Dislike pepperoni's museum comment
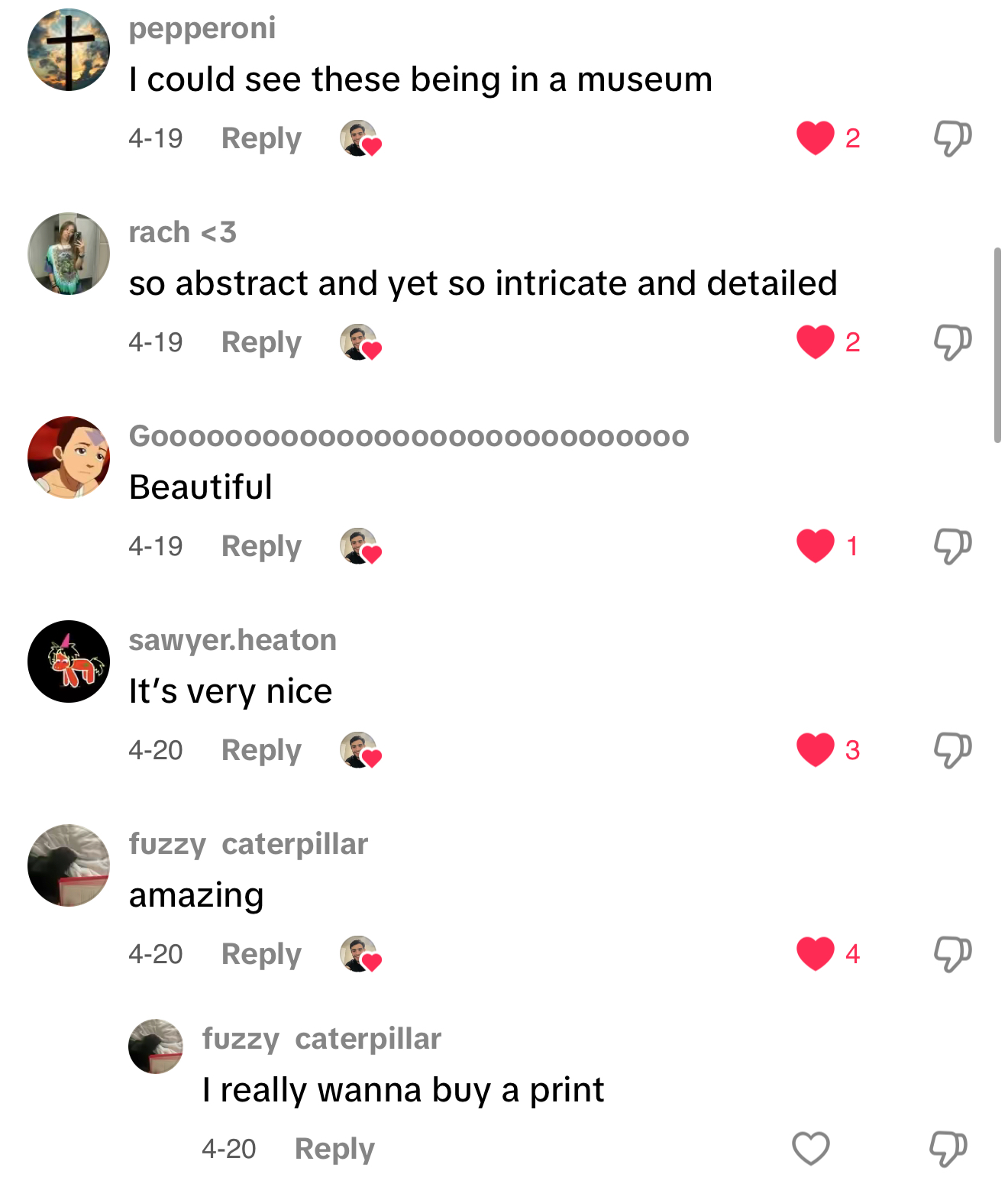1008x1187 pixels. click(x=952, y=138)
